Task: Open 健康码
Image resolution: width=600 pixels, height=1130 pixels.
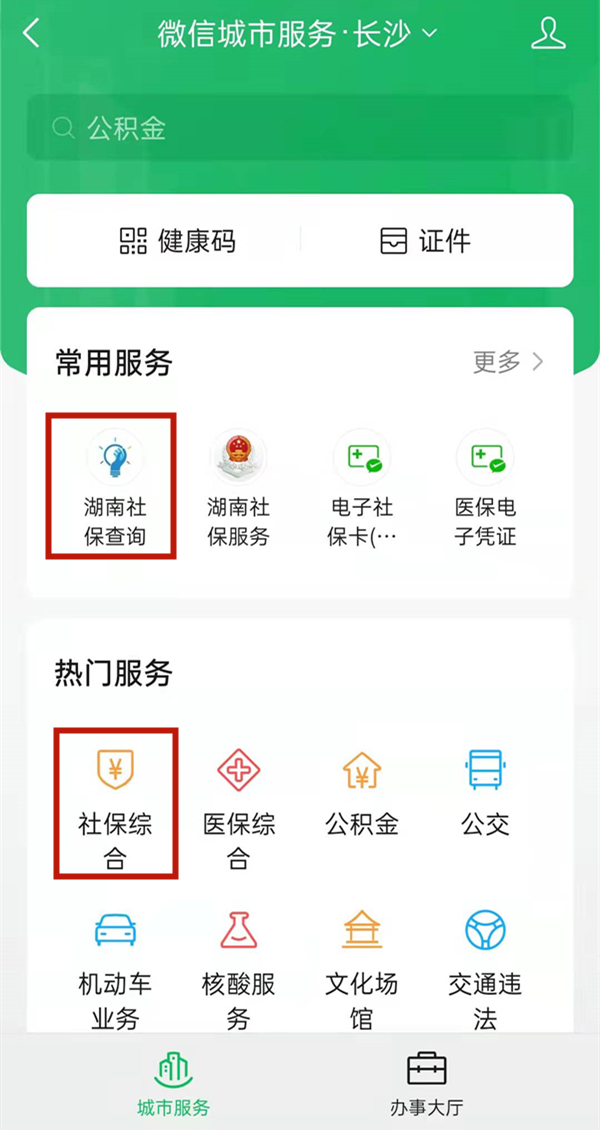Action: (x=178, y=241)
